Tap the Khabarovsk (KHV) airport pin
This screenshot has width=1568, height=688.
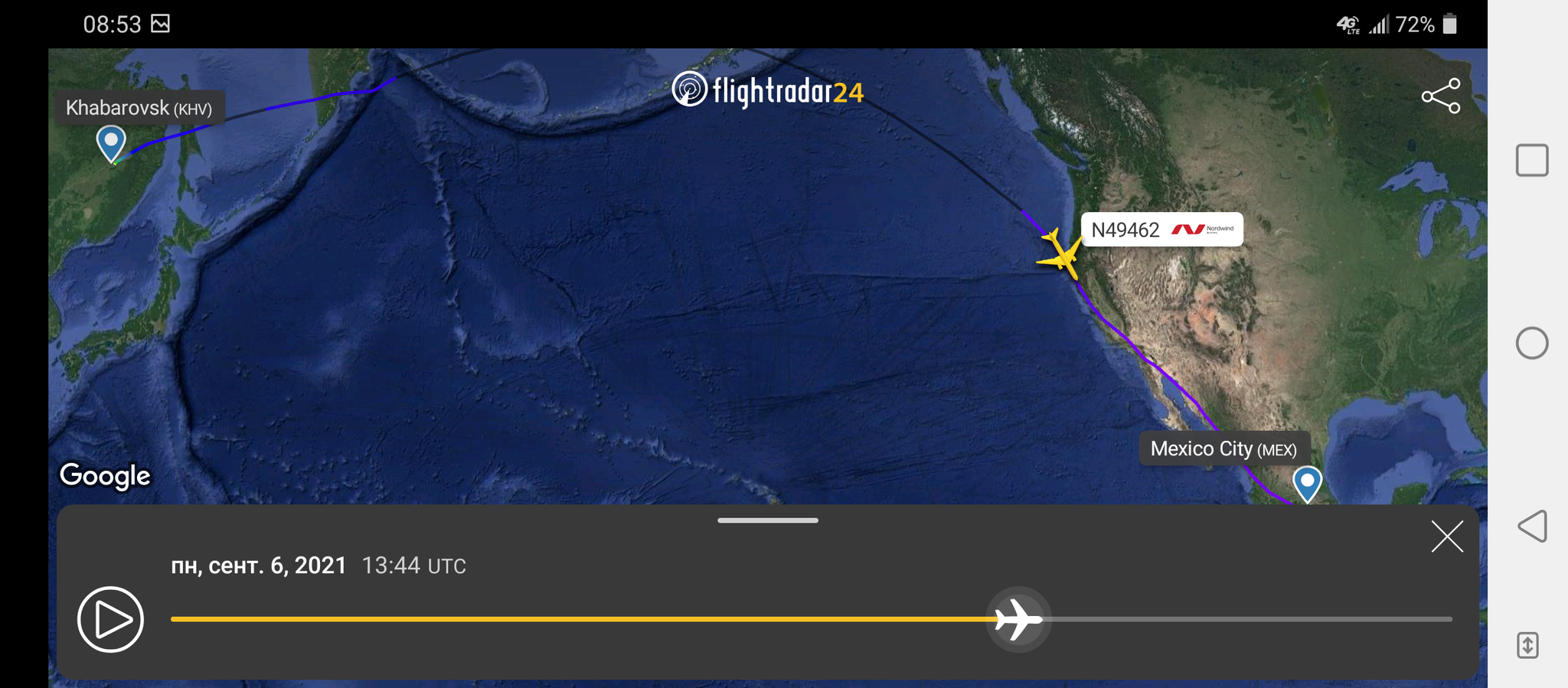pyautogui.click(x=111, y=142)
